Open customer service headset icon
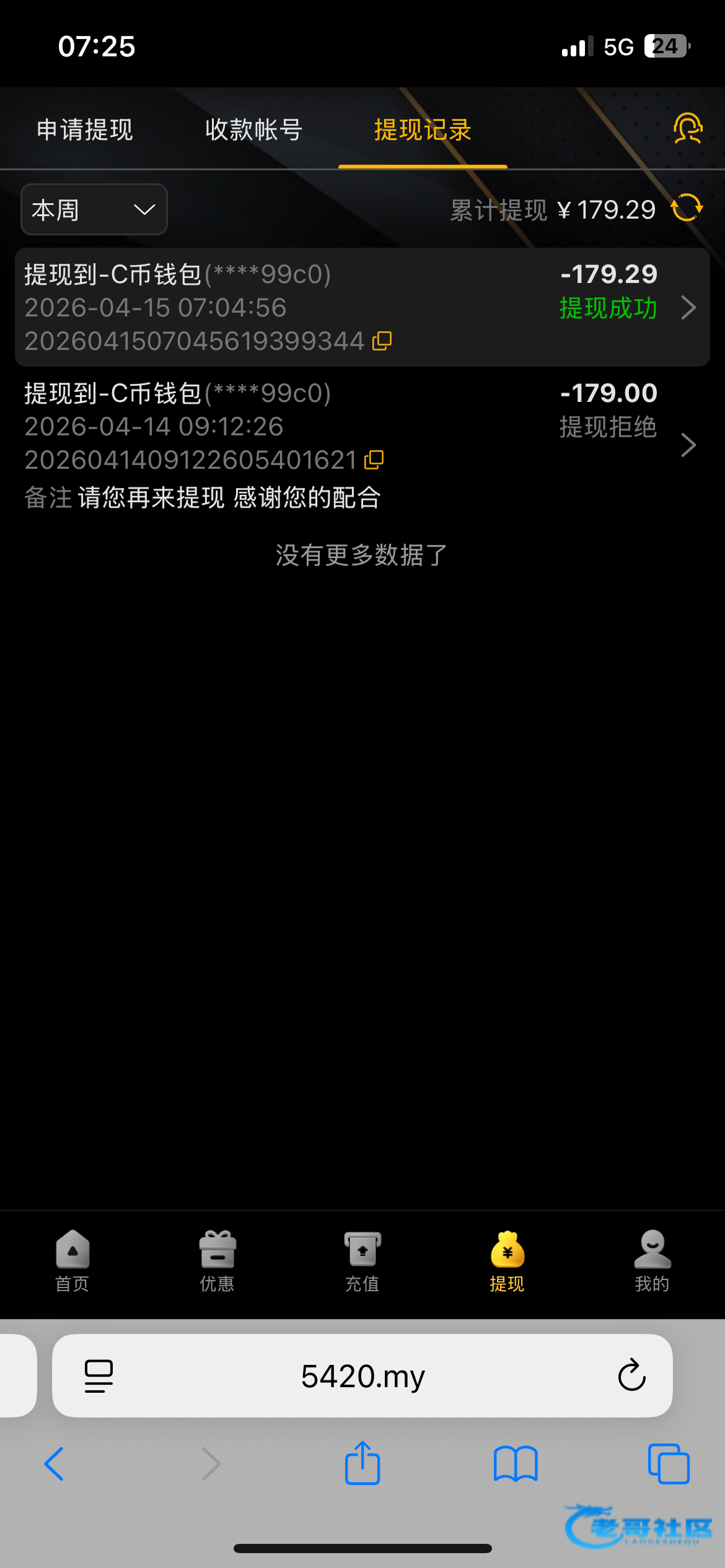 687,129
